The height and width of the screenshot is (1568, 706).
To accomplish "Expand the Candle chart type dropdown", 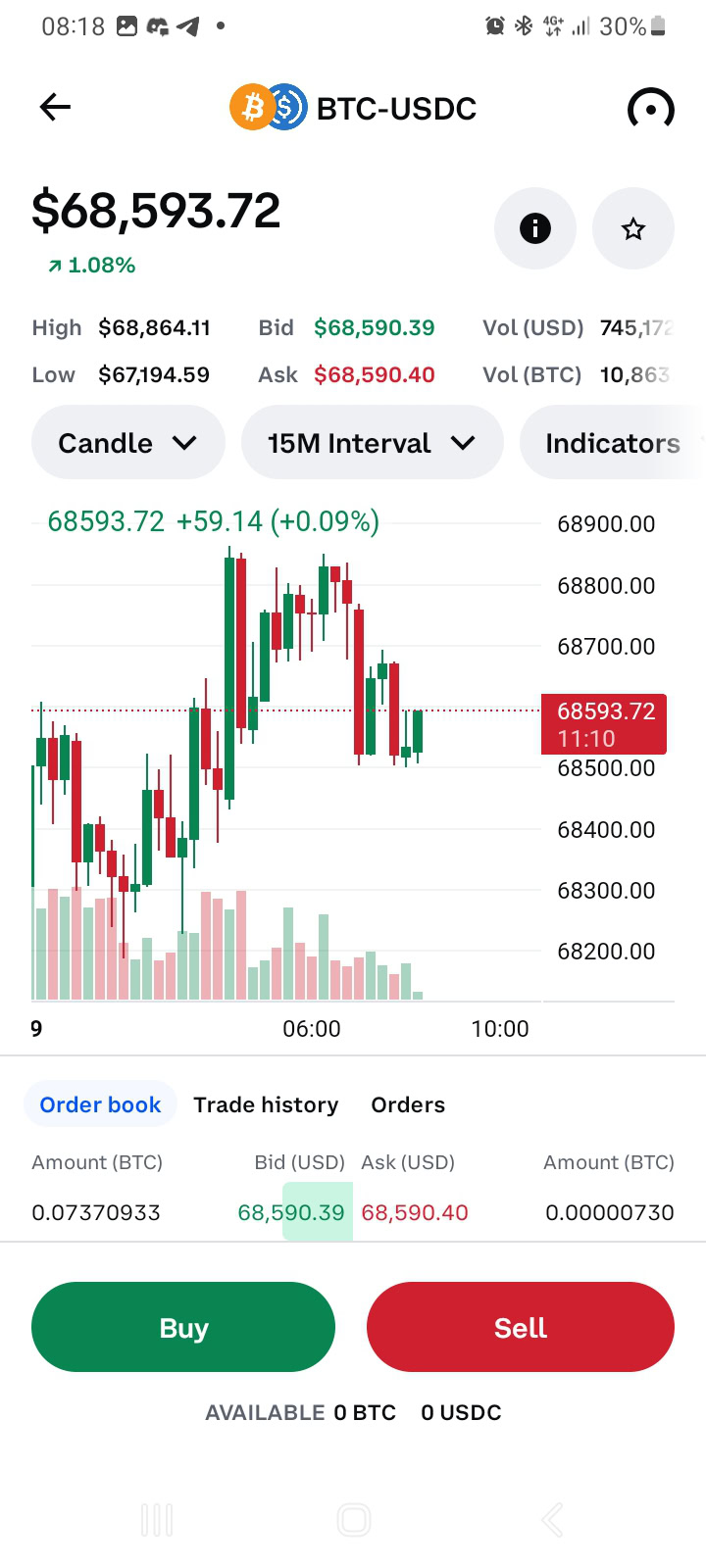I will tap(127, 443).
